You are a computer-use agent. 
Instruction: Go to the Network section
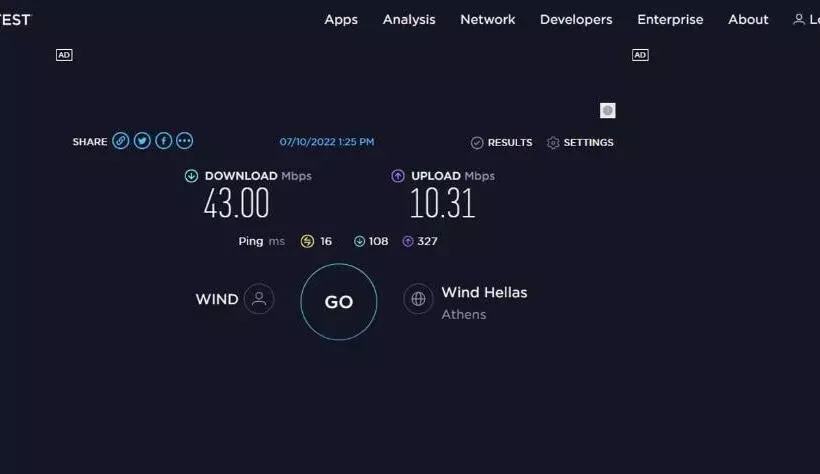tap(487, 19)
